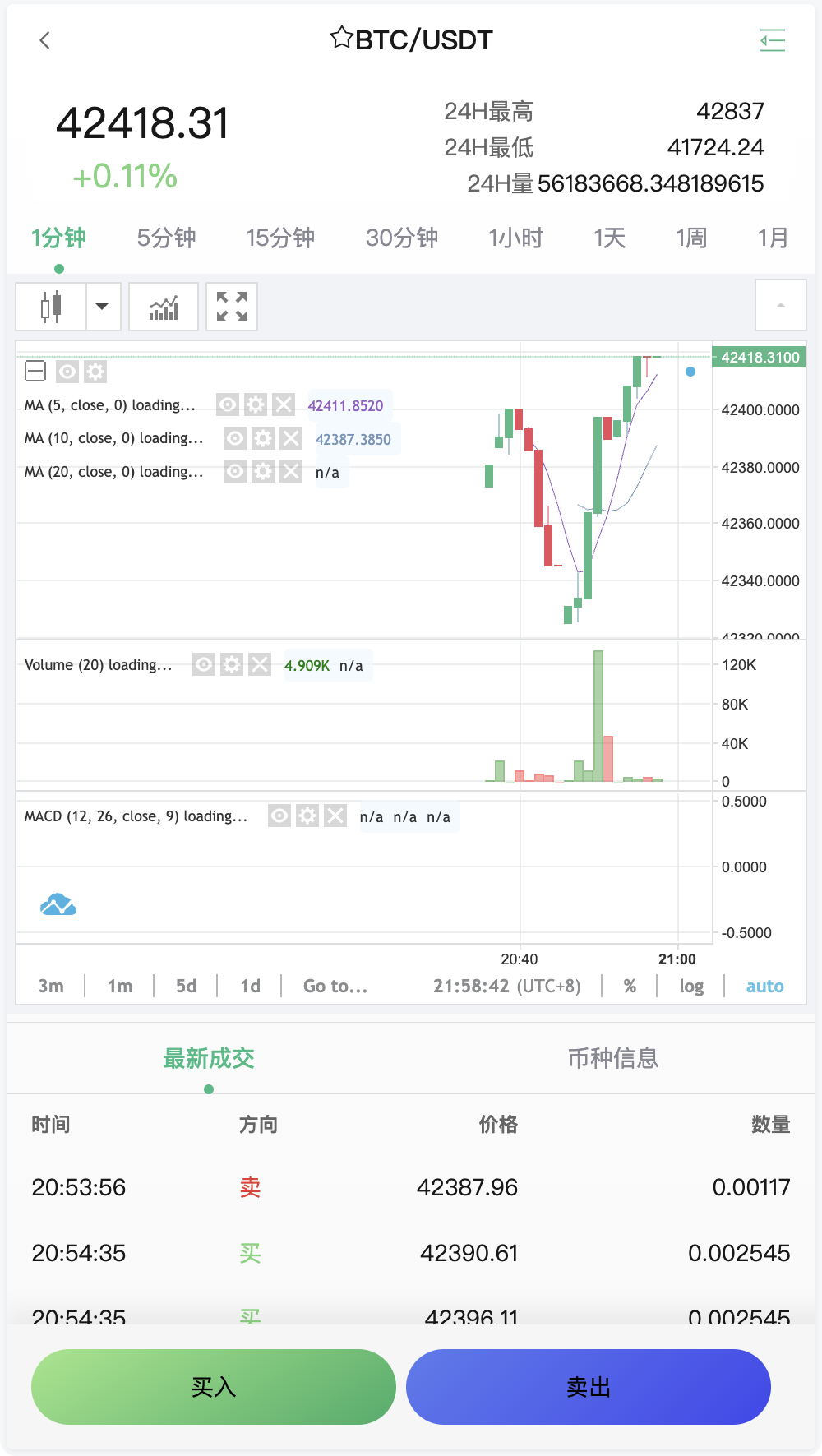Tap the back arrow to exit trading view
Screen dimensions: 822x1456
click(45, 39)
